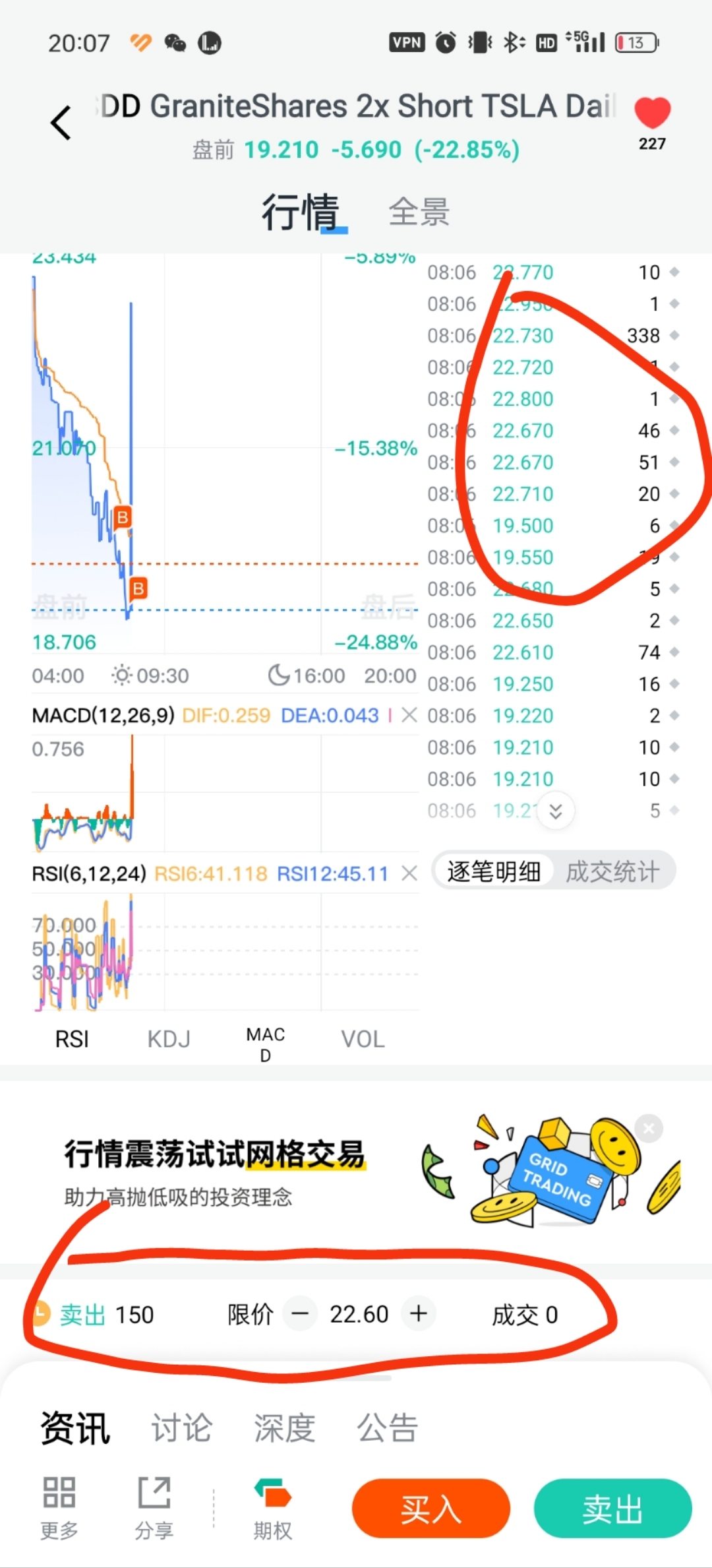
Task: Select the 行情 tab
Action: coord(301,212)
